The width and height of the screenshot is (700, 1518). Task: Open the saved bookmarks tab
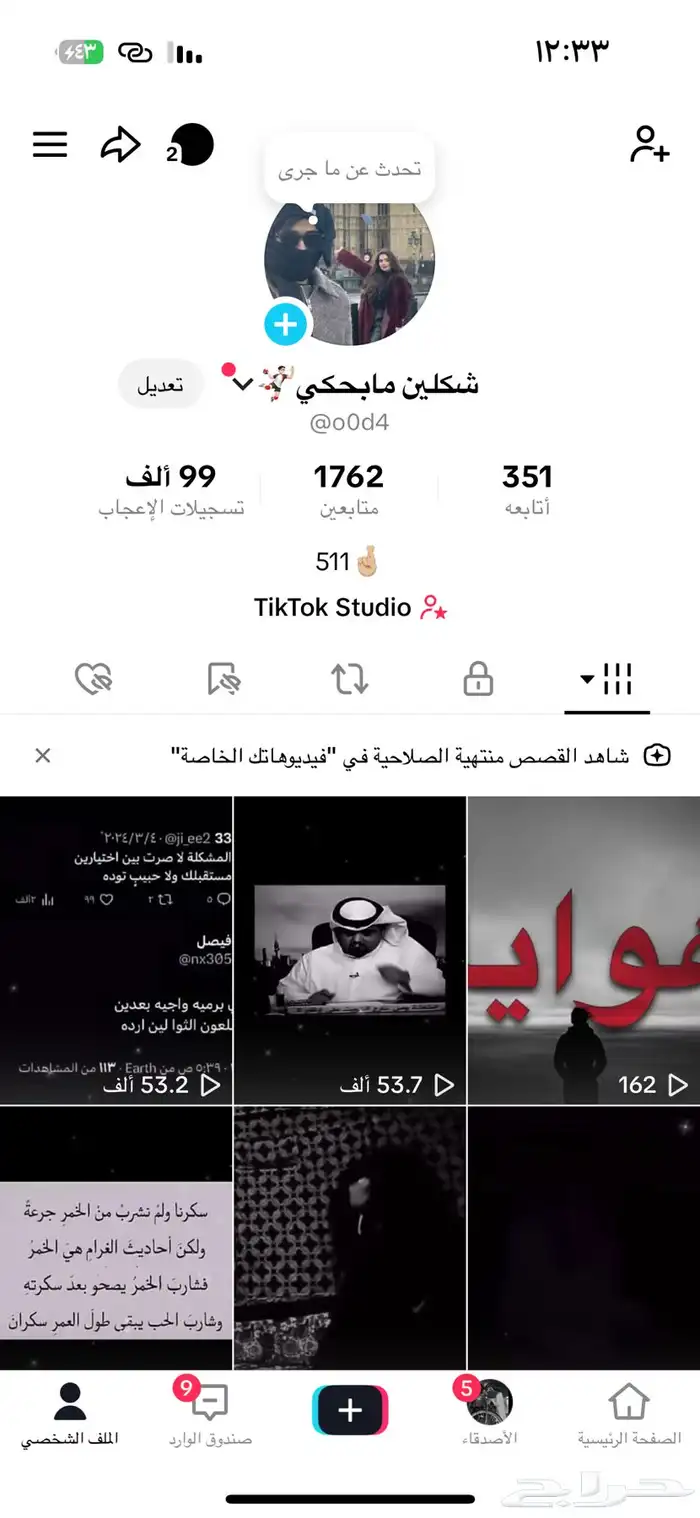(x=224, y=679)
